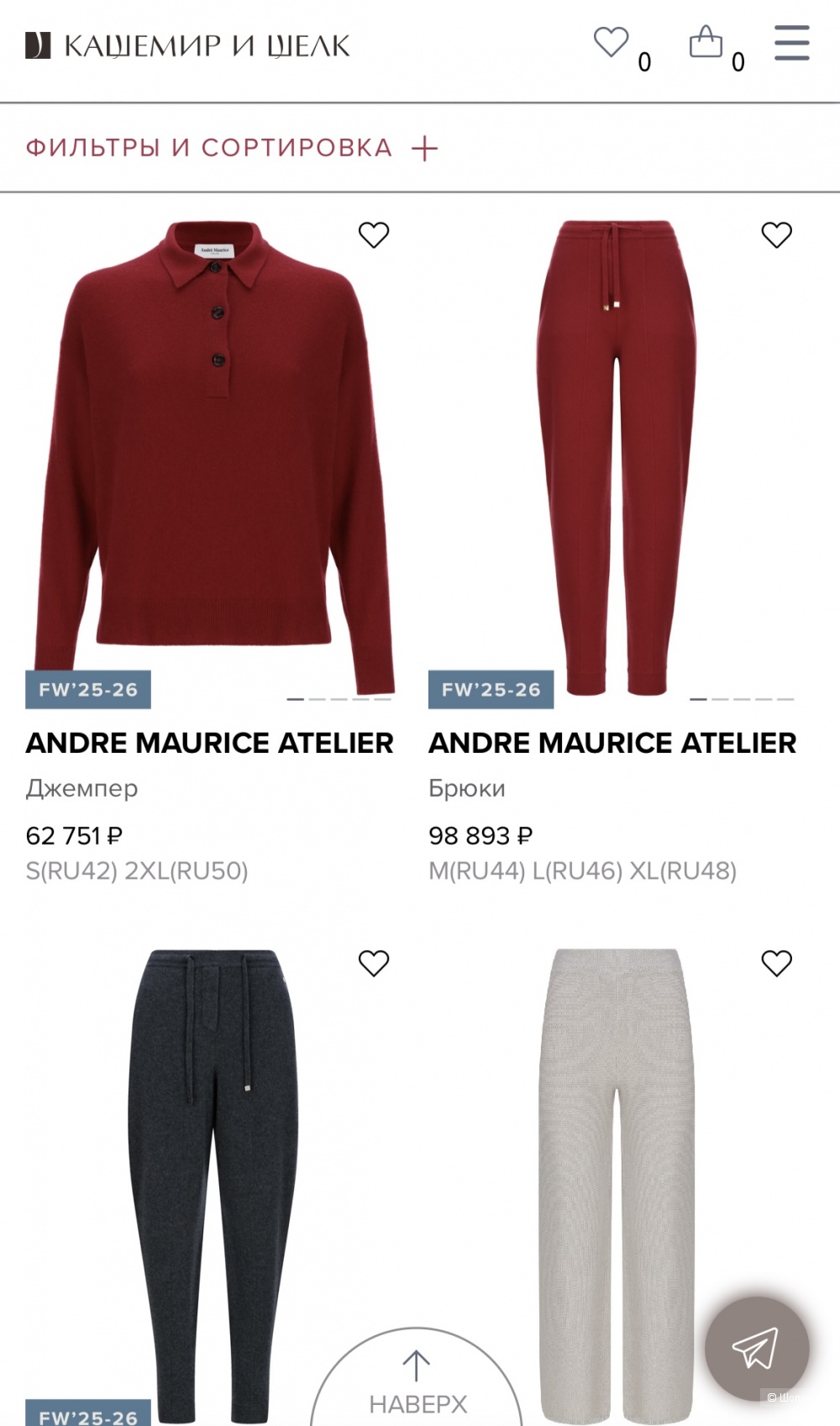Screen dimensions: 840x1426
Task: Add the red Брюки to favorites
Action: tap(776, 235)
